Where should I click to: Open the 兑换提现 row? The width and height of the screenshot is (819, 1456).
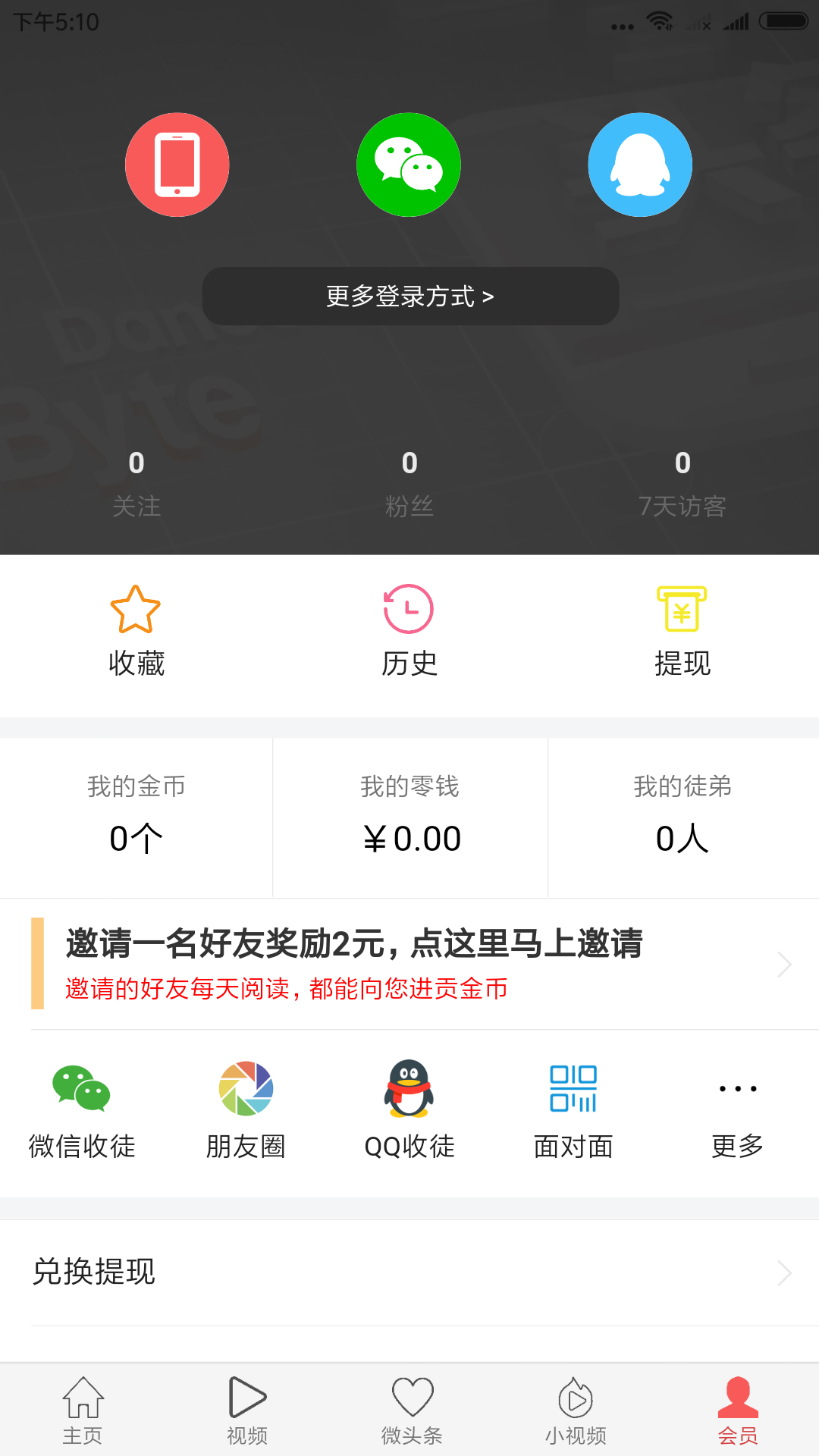coord(409,1272)
